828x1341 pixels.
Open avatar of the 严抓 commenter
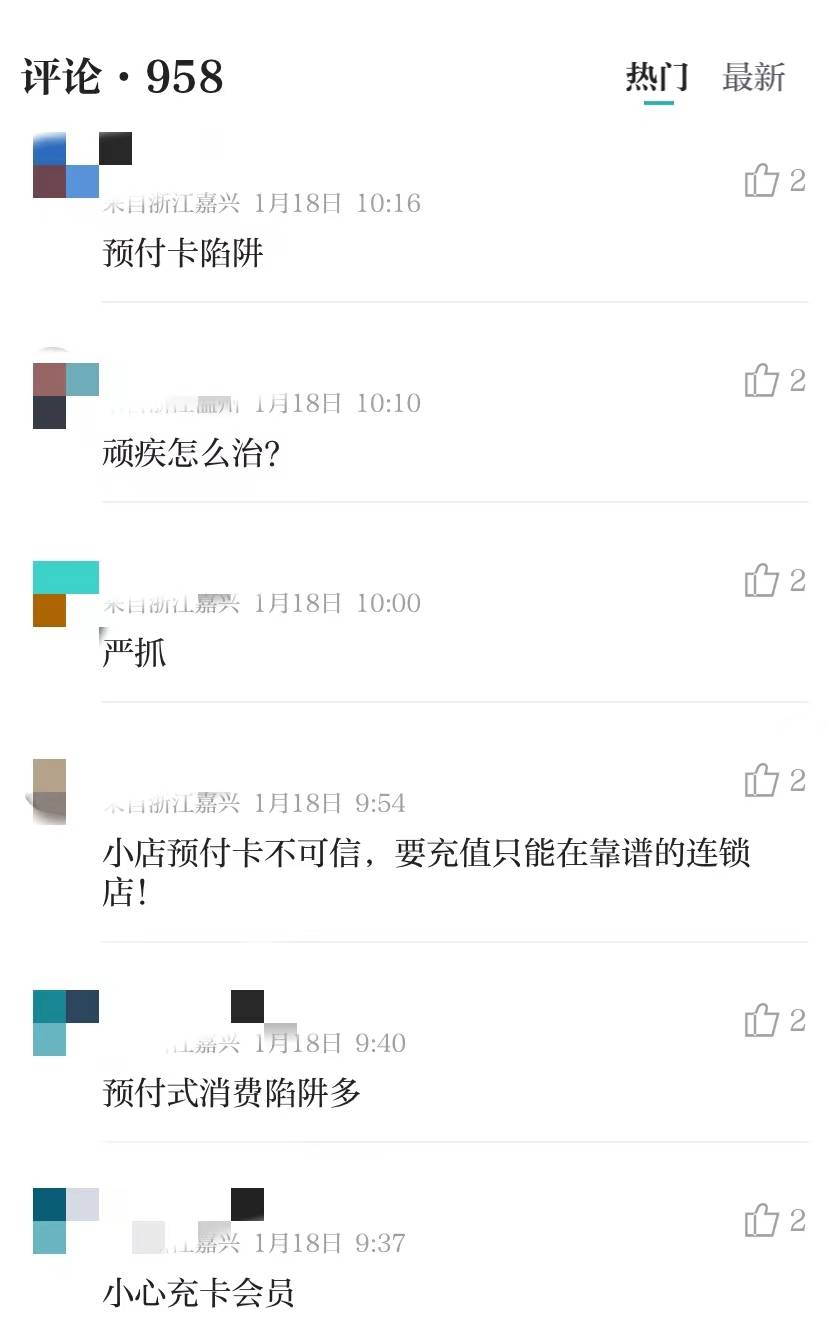(66, 594)
